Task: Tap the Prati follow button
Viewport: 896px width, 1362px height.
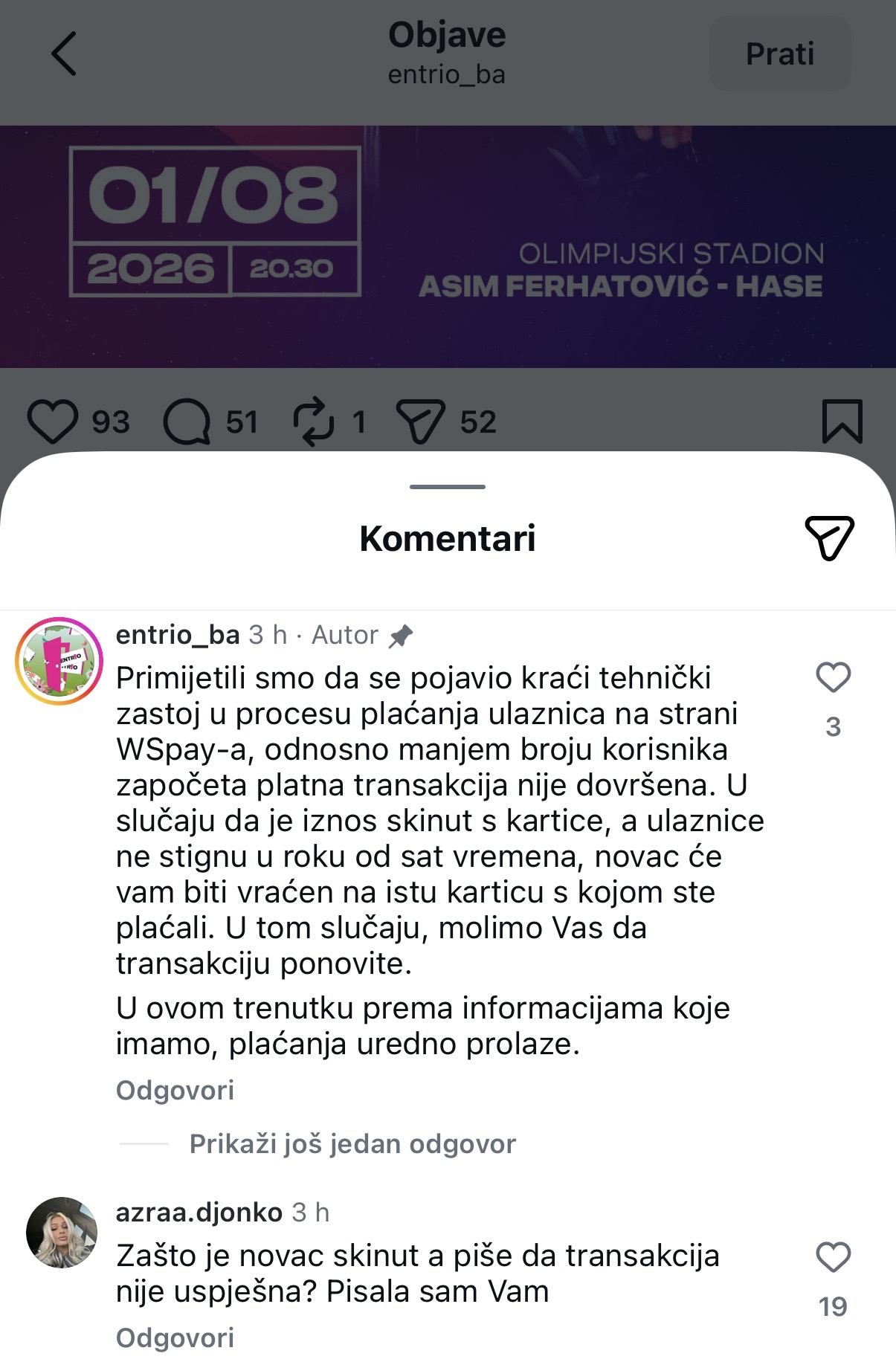Action: [x=780, y=54]
